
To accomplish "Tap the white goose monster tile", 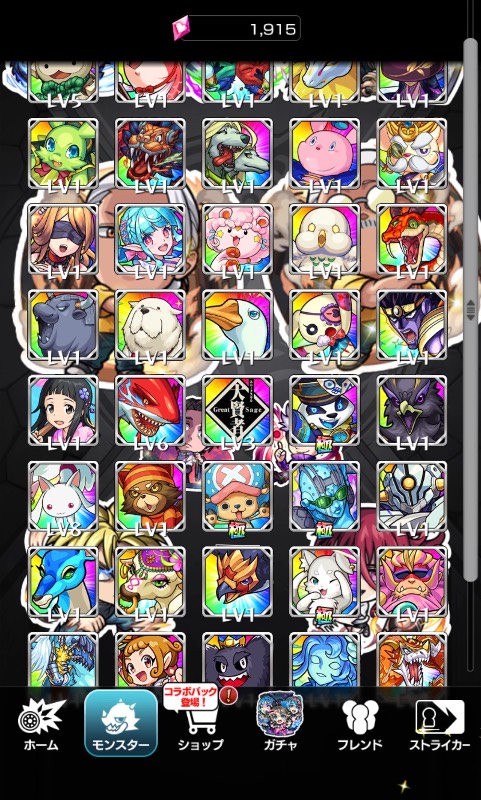I will [237, 325].
